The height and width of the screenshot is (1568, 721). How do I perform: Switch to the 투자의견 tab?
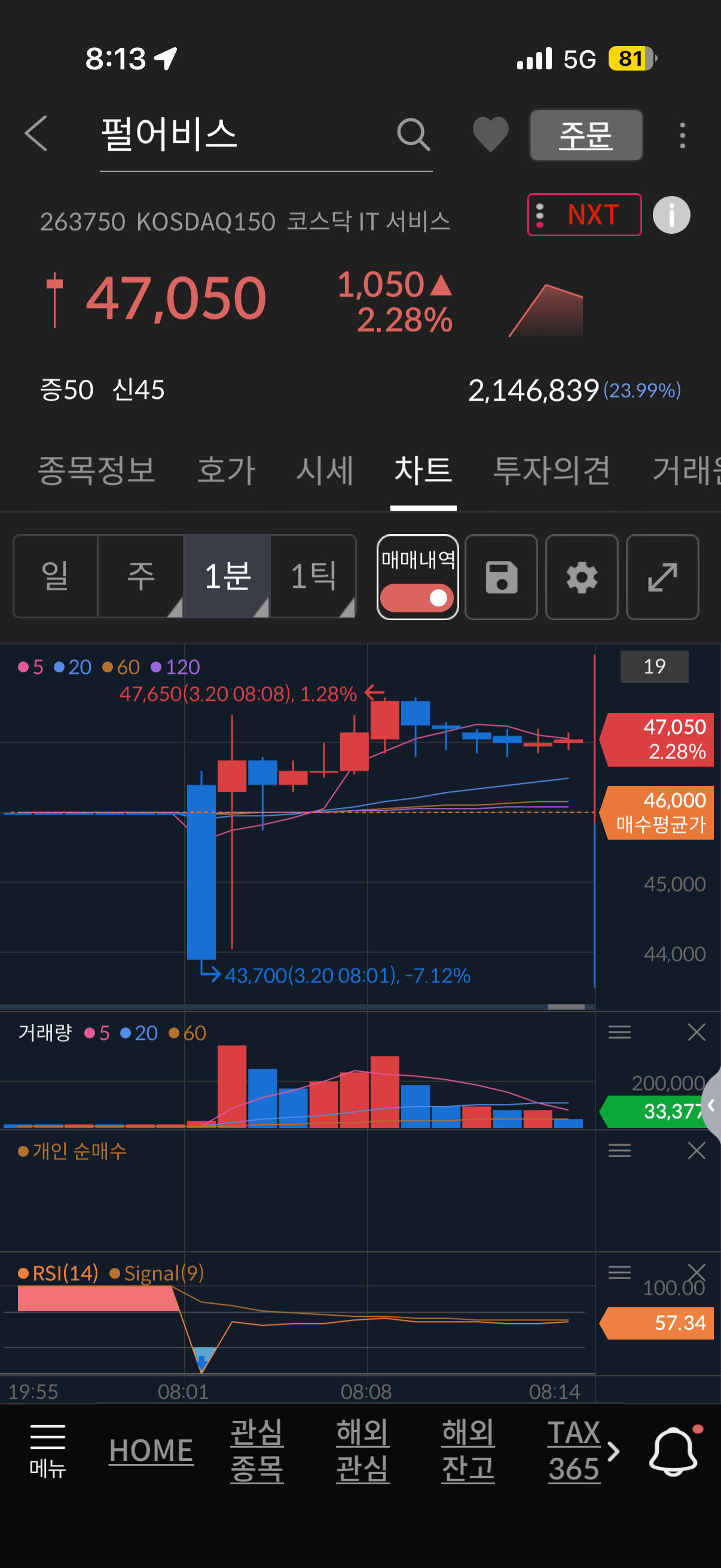pos(552,471)
